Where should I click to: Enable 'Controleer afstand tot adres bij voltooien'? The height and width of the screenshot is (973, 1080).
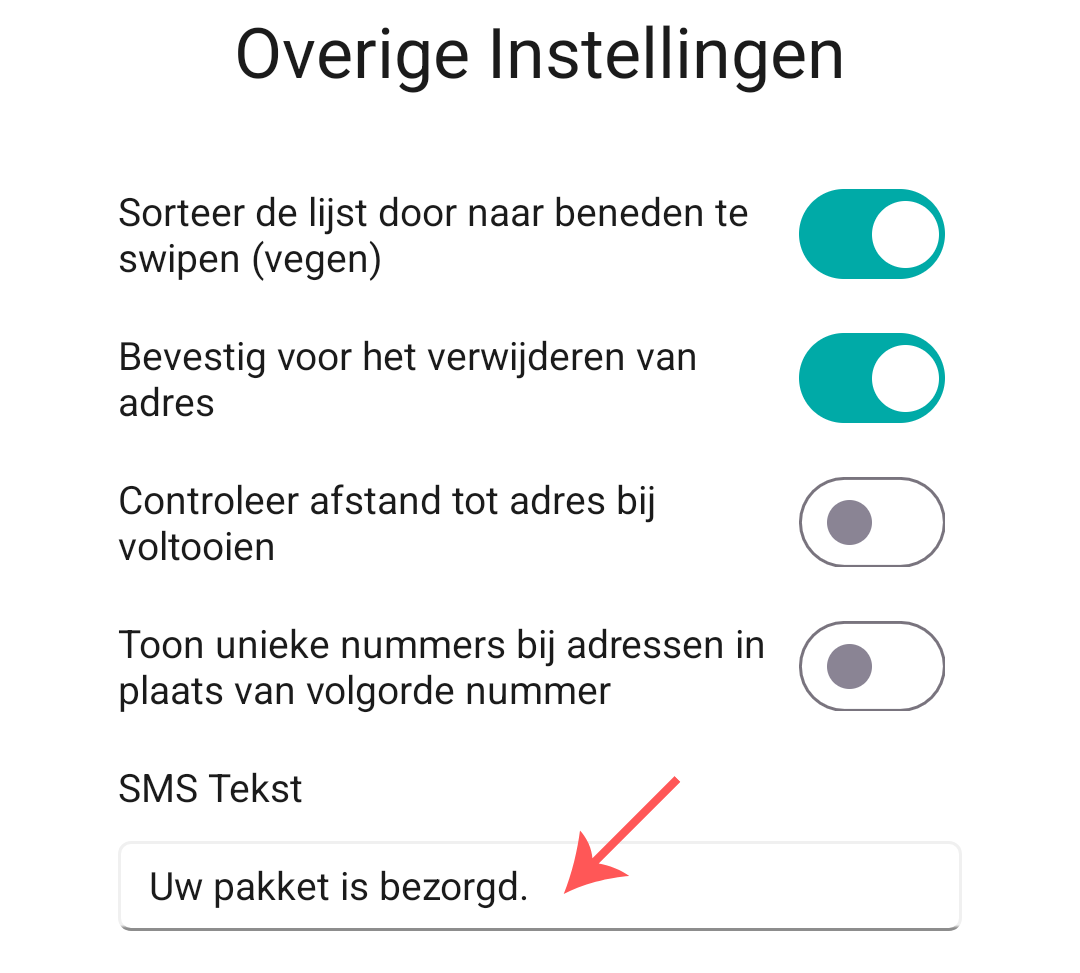coord(871,522)
